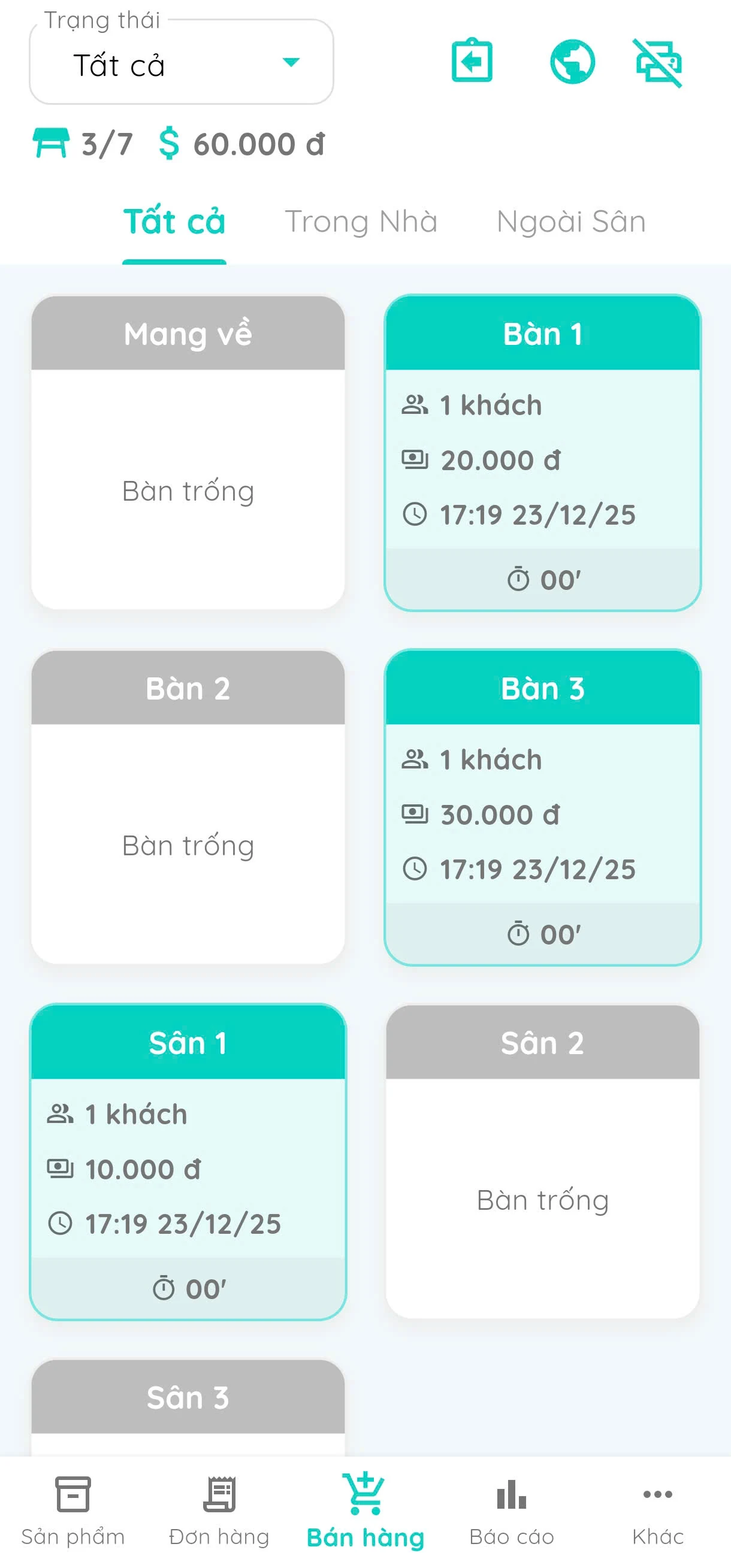This screenshot has height=1568, width=731.
Task: Open the globe icon
Action: pyautogui.click(x=573, y=62)
